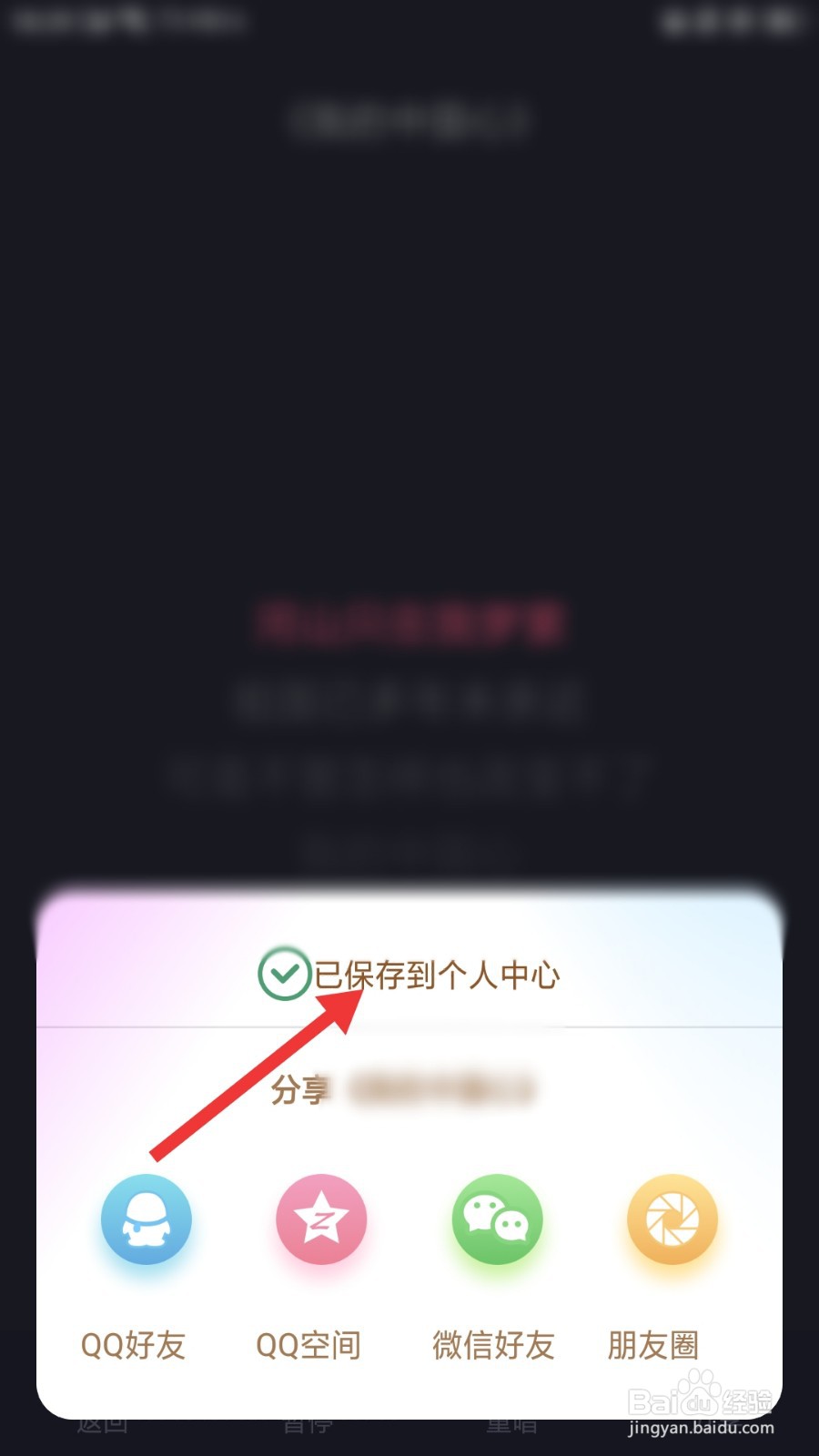This screenshot has width=819, height=1456.
Task: Share song to QQ好友 via penguin icon
Action: pos(146,1219)
